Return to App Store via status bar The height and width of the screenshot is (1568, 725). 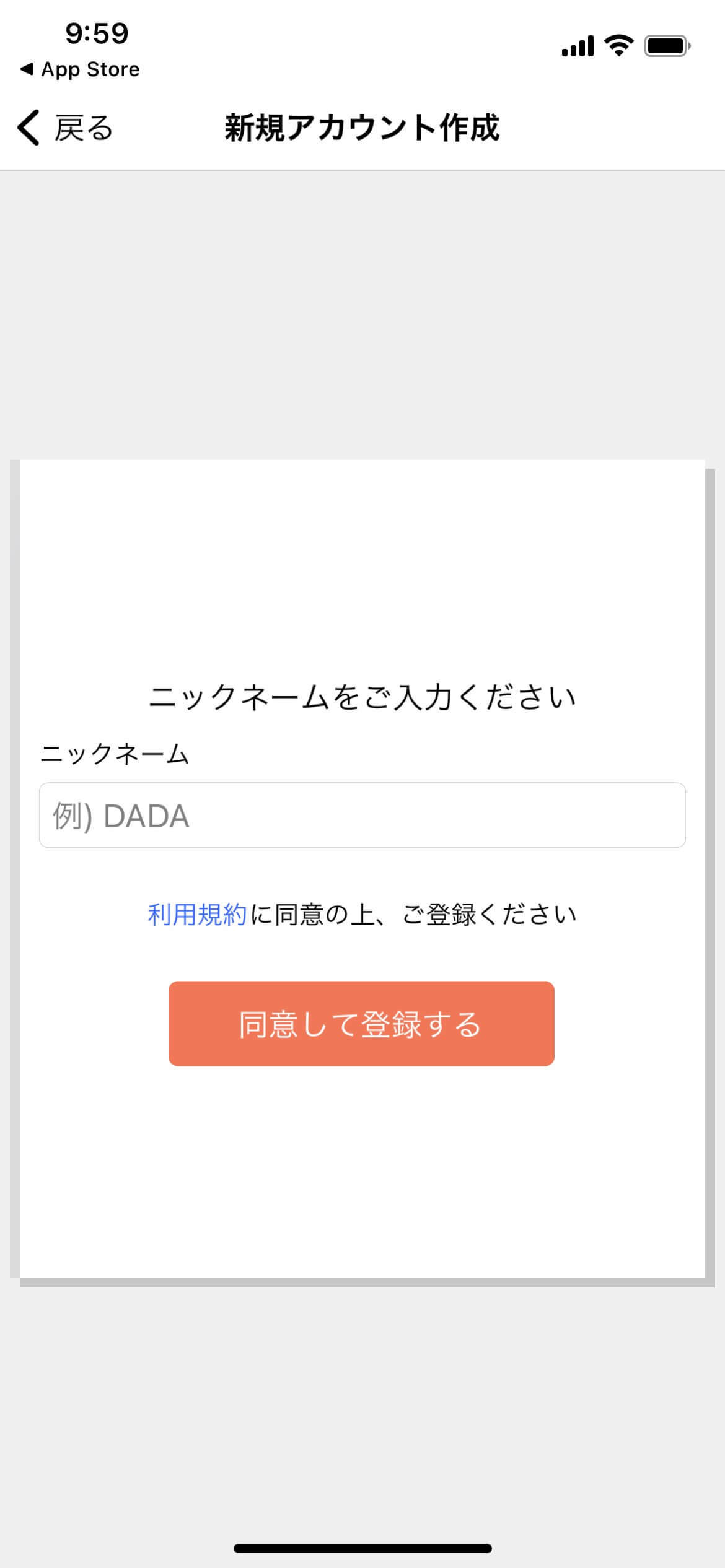[80, 69]
